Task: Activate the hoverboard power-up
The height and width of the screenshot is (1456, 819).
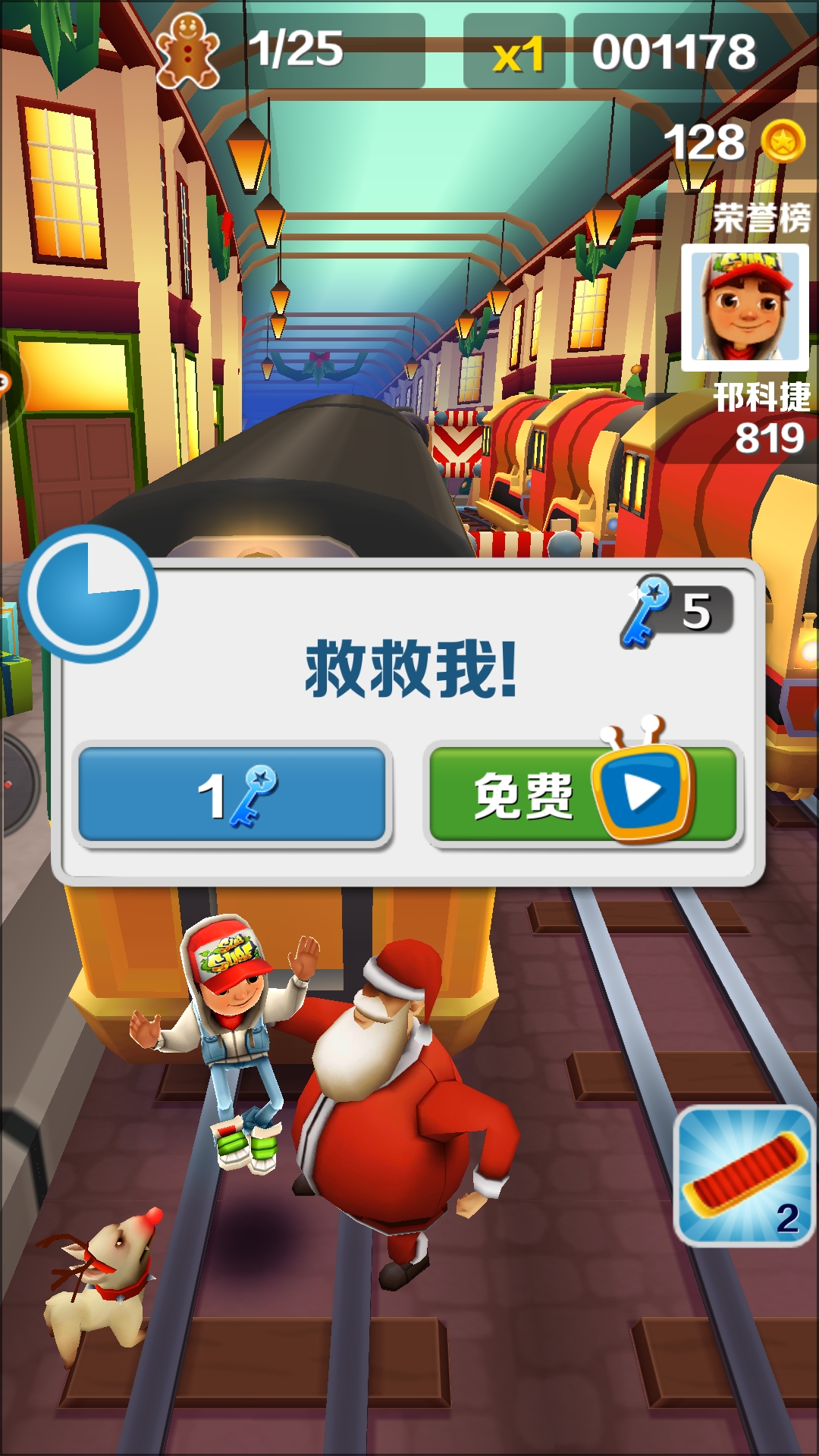Action: 743,1175
